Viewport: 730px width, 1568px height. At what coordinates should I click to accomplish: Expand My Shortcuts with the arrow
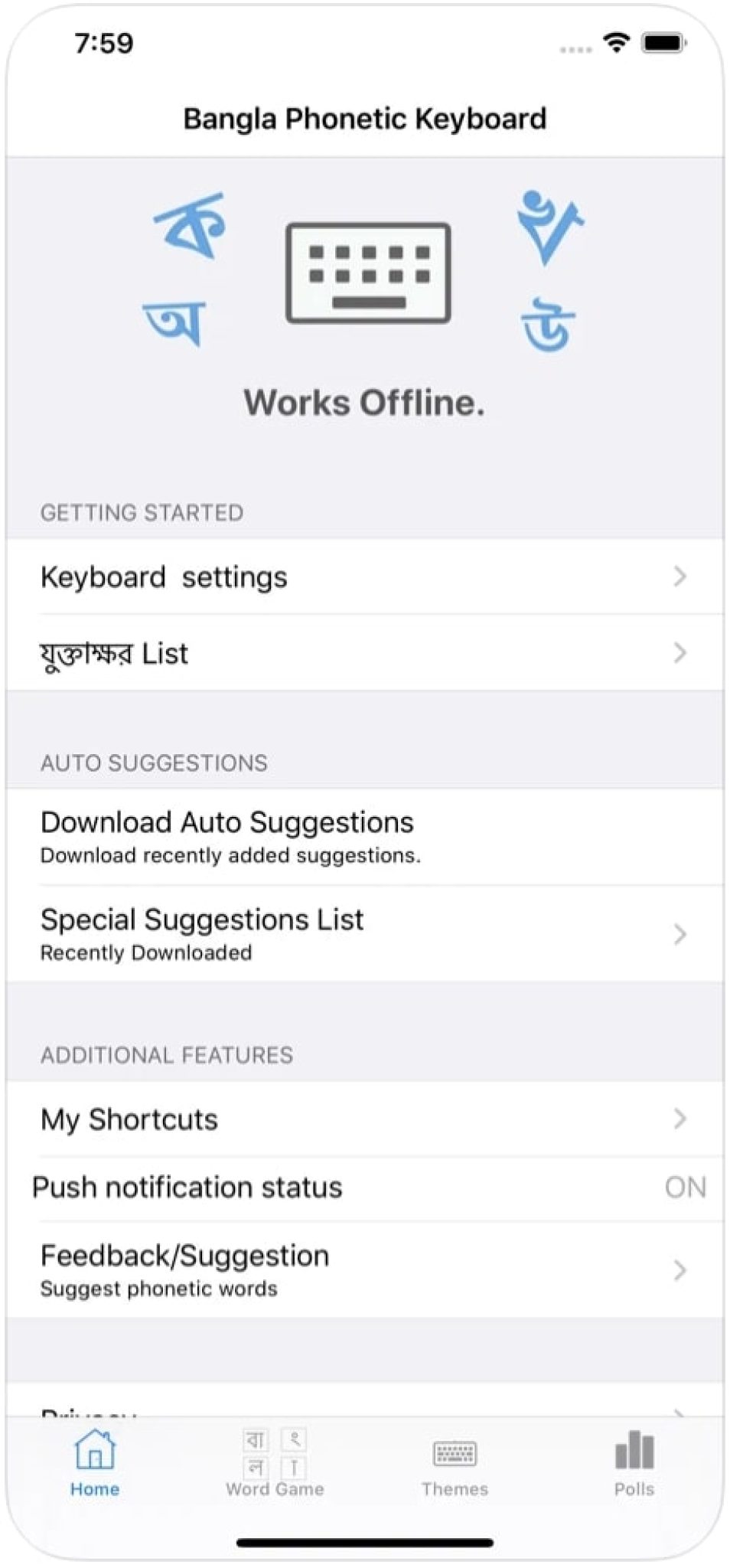(x=679, y=1119)
